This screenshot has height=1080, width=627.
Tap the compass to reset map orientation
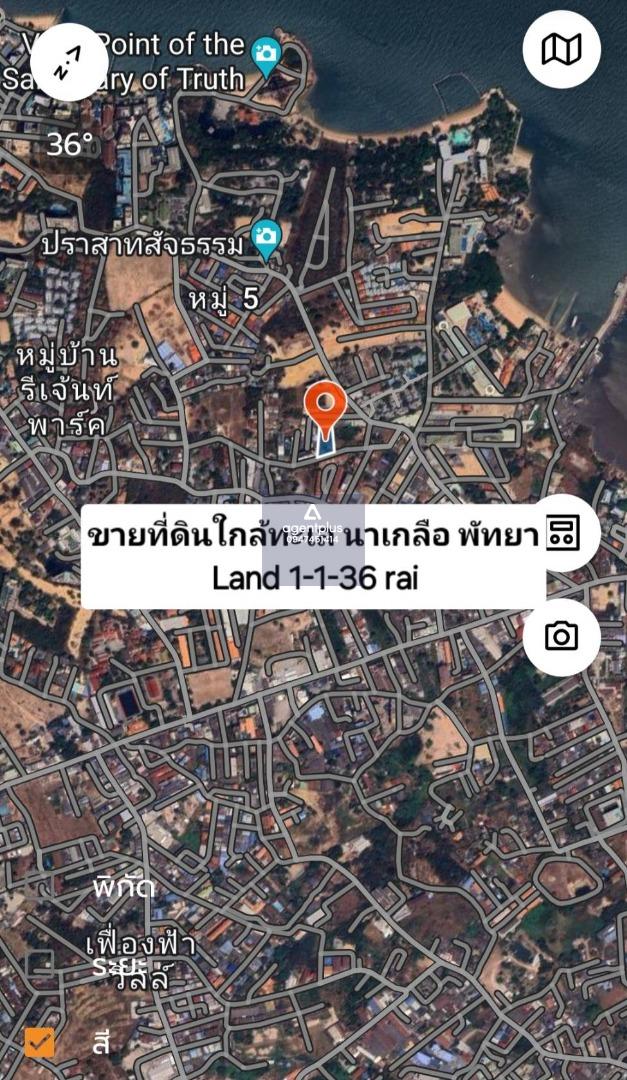point(70,63)
